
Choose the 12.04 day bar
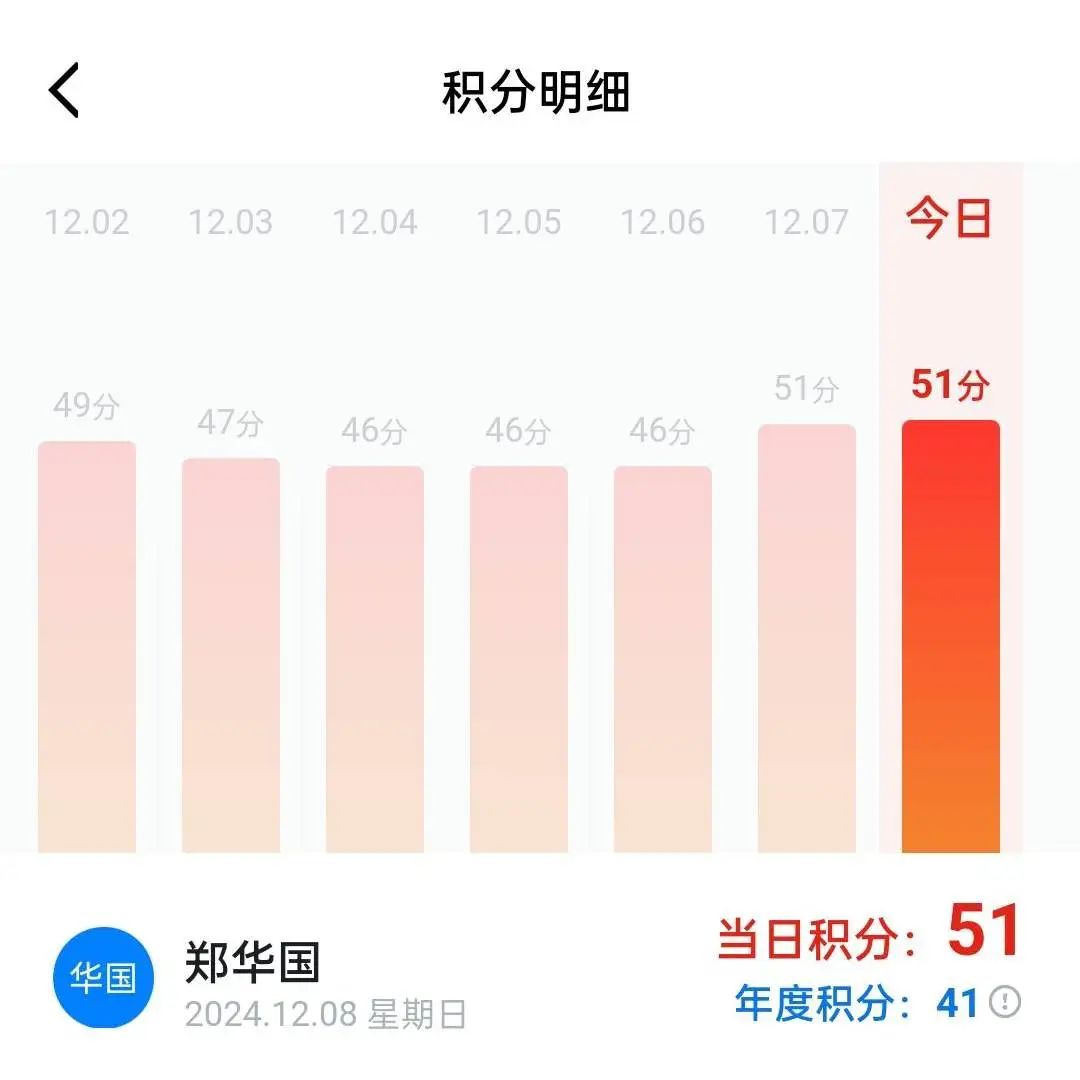[x=375, y=659]
